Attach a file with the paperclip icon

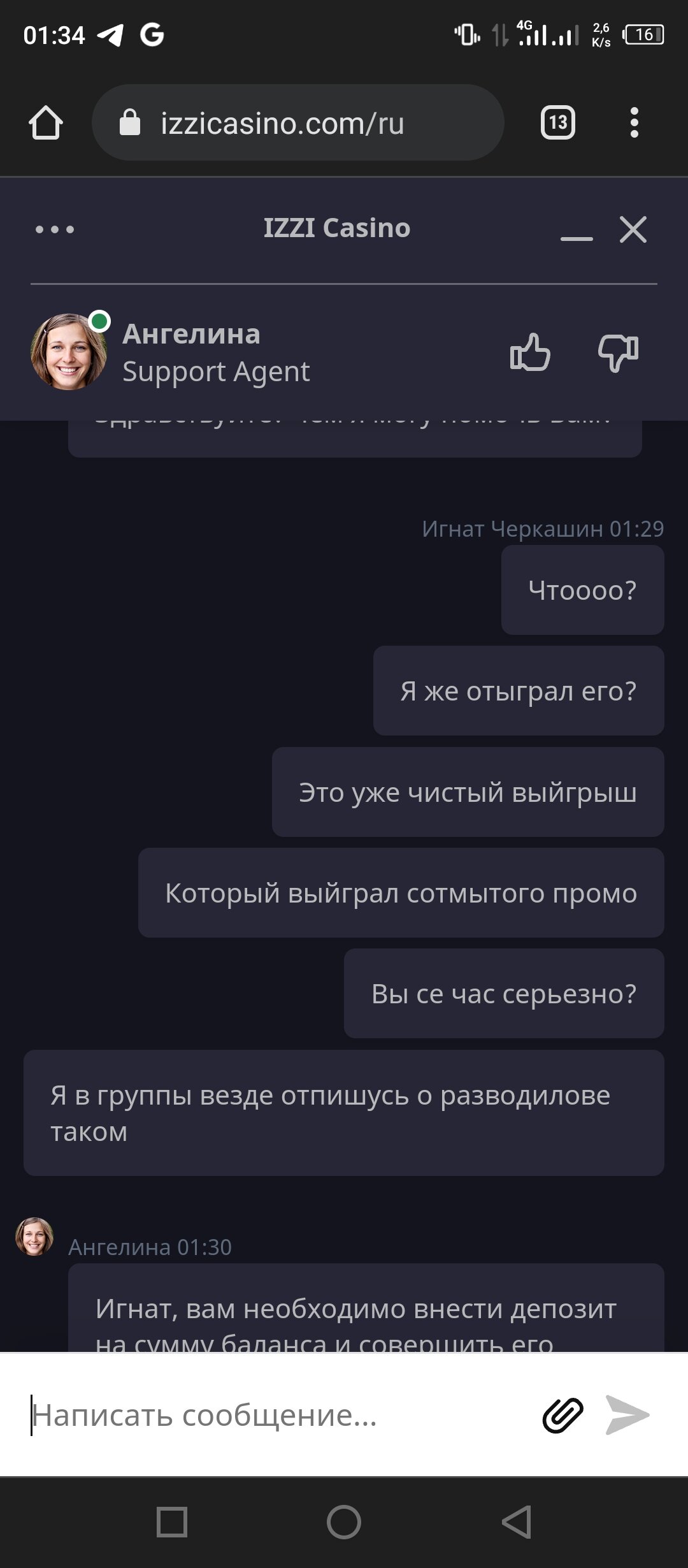(x=563, y=1415)
